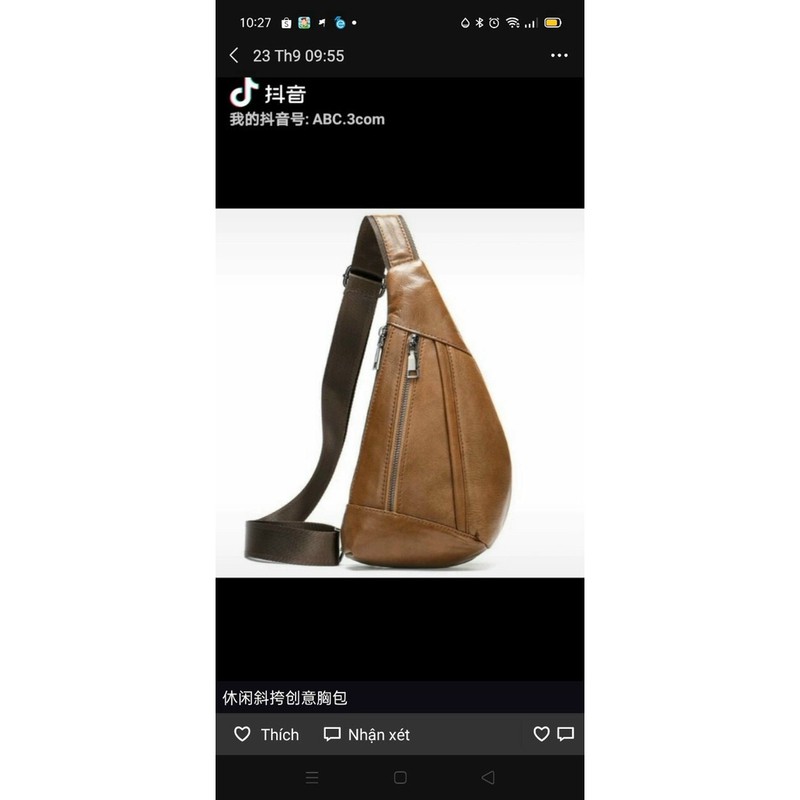Viewport: 800px width, 800px height.
Task: Go to the system home screen
Action: pos(400,777)
